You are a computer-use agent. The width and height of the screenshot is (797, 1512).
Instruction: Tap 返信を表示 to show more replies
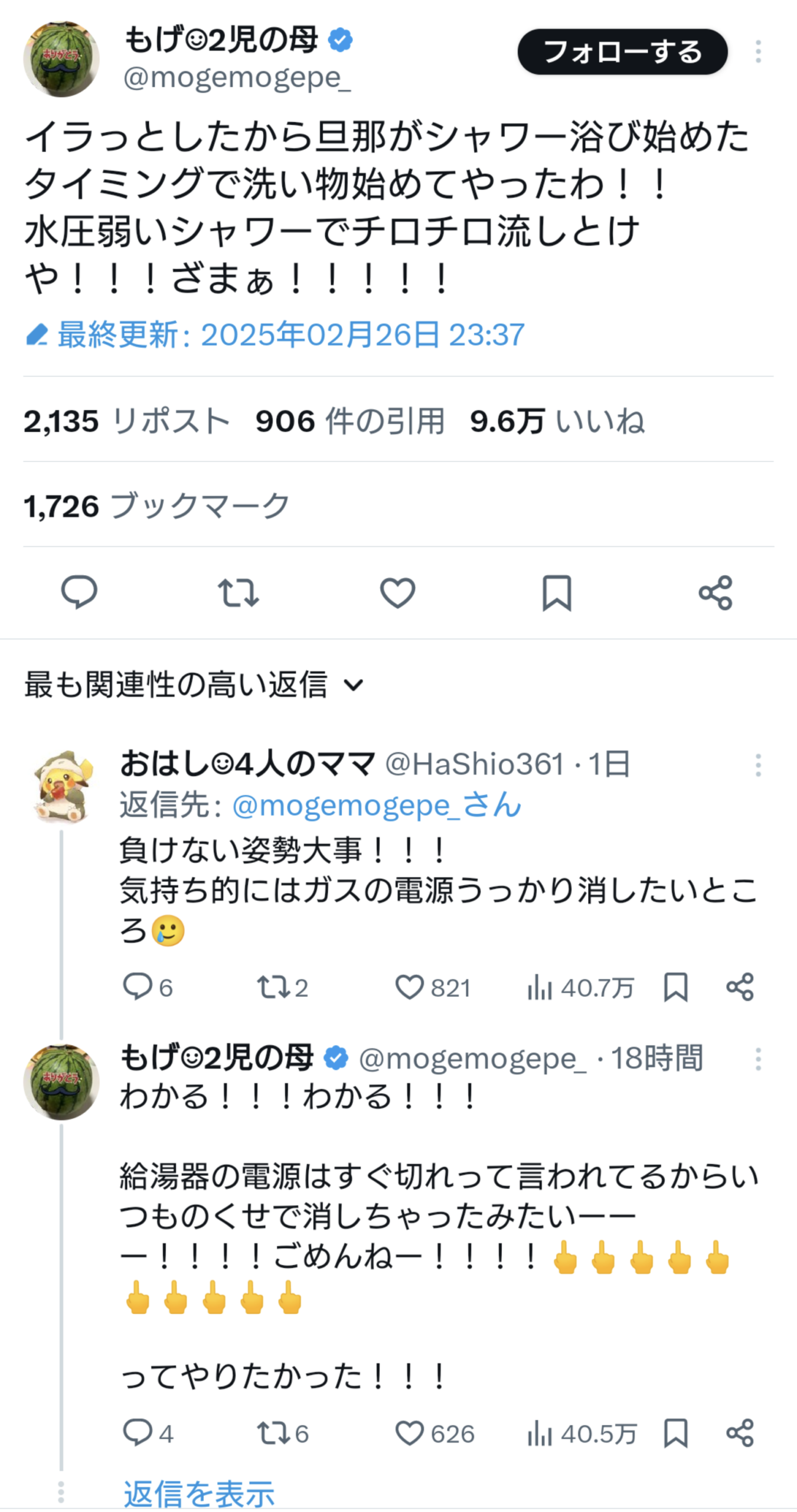[199, 1494]
